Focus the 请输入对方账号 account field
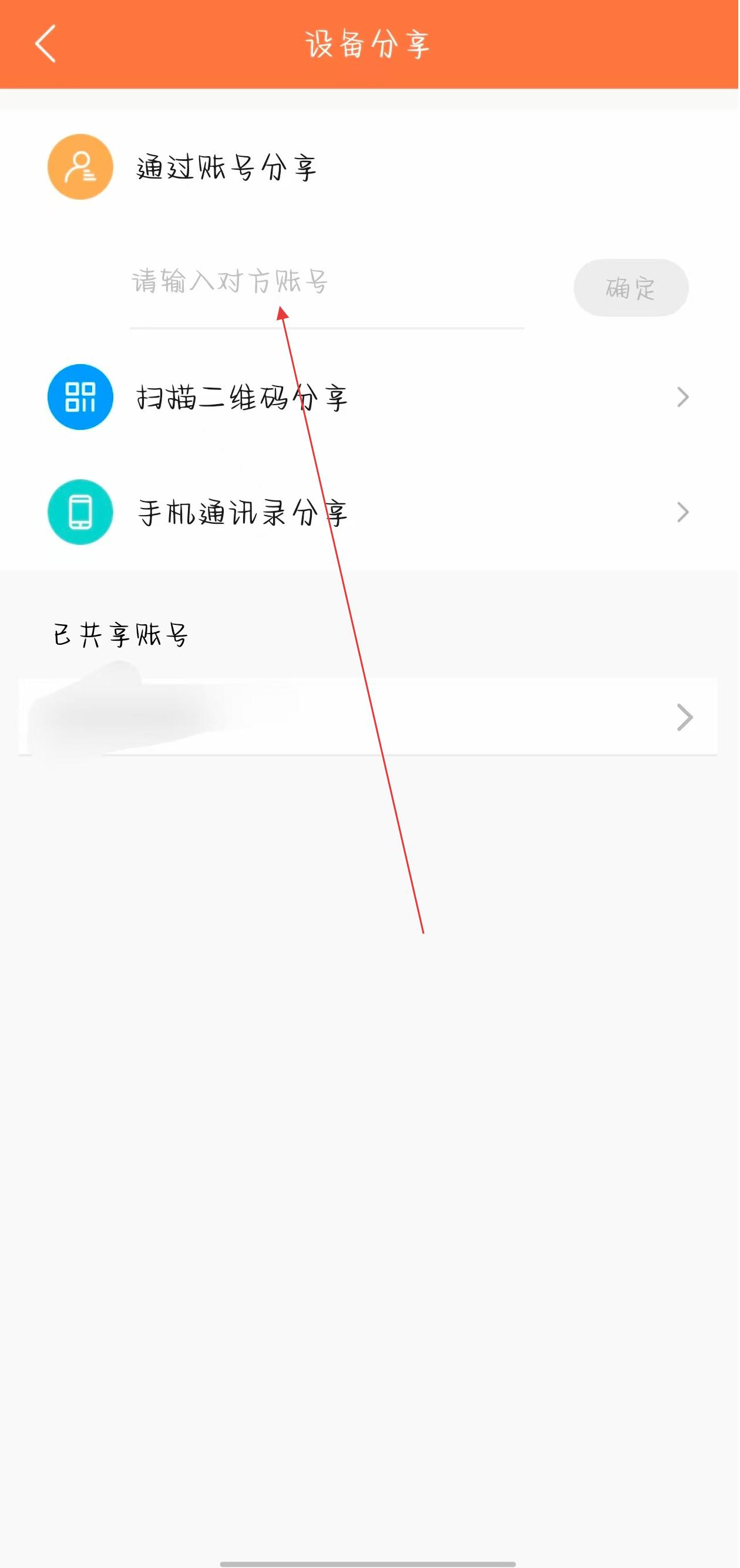Viewport: 740px width, 1568px height. tap(326, 283)
